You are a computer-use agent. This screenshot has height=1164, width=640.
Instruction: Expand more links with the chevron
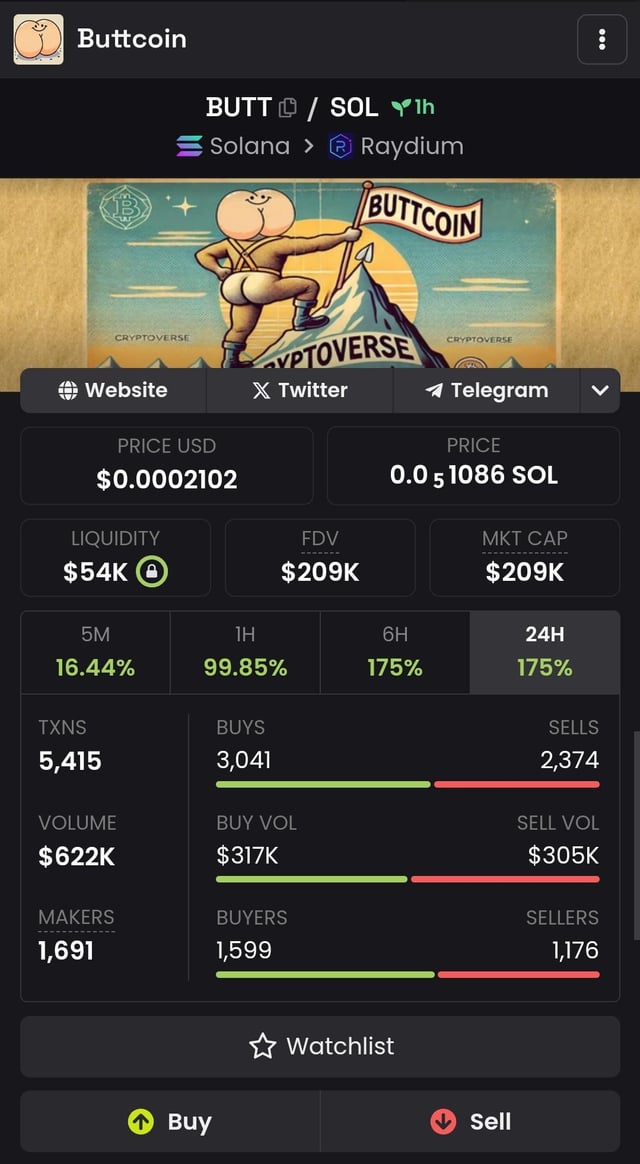tap(600, 390)
